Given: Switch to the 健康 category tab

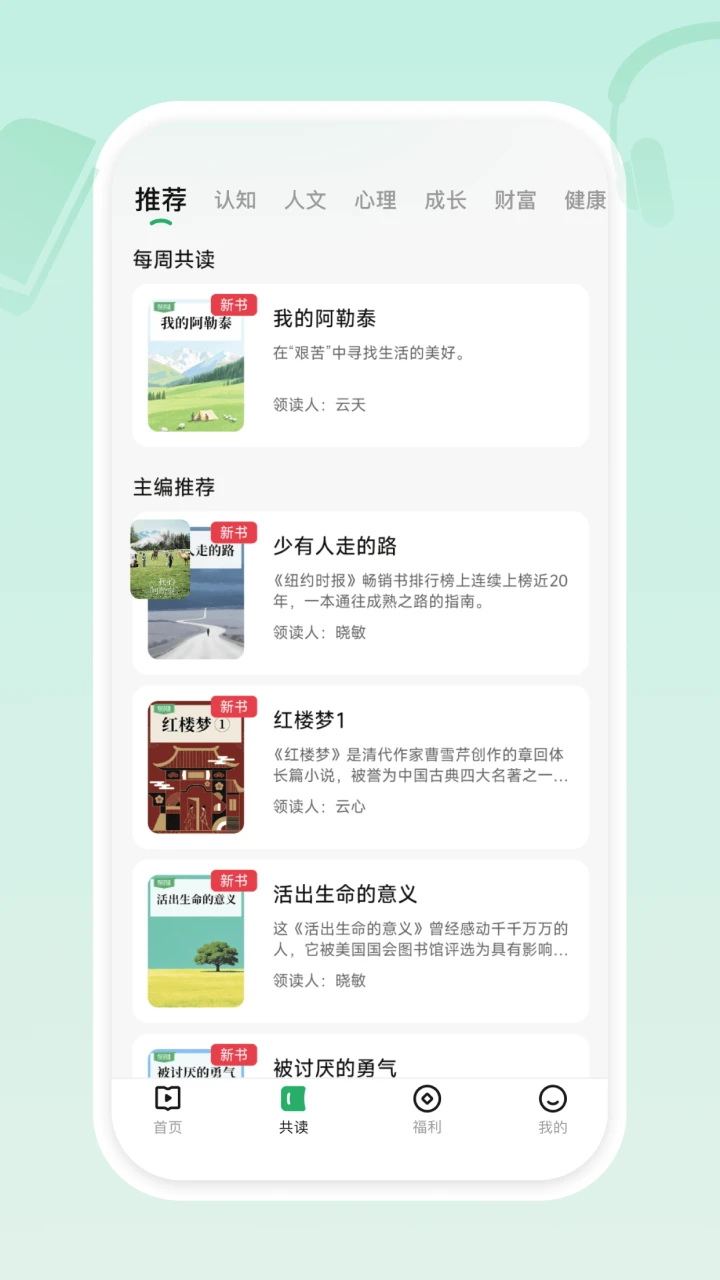Looking at the screenshot, I should [584, 200].
